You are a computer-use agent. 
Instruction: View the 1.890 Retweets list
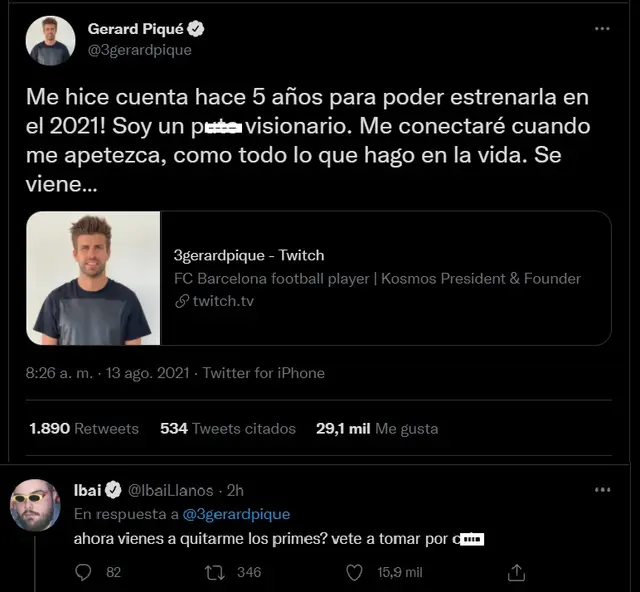click(x=84, y=428)
